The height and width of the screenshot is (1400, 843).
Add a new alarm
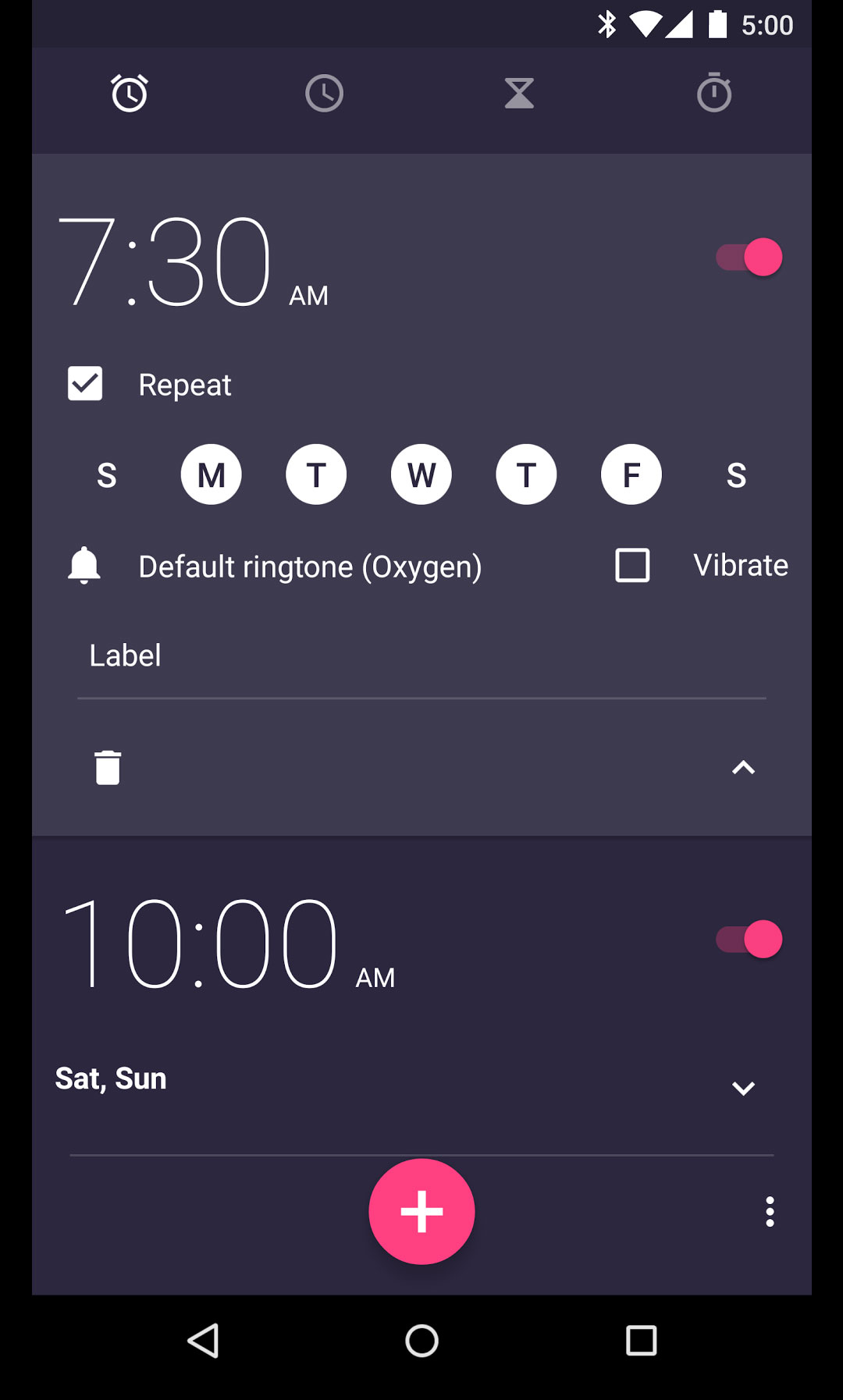click(x=421, y=1212)
